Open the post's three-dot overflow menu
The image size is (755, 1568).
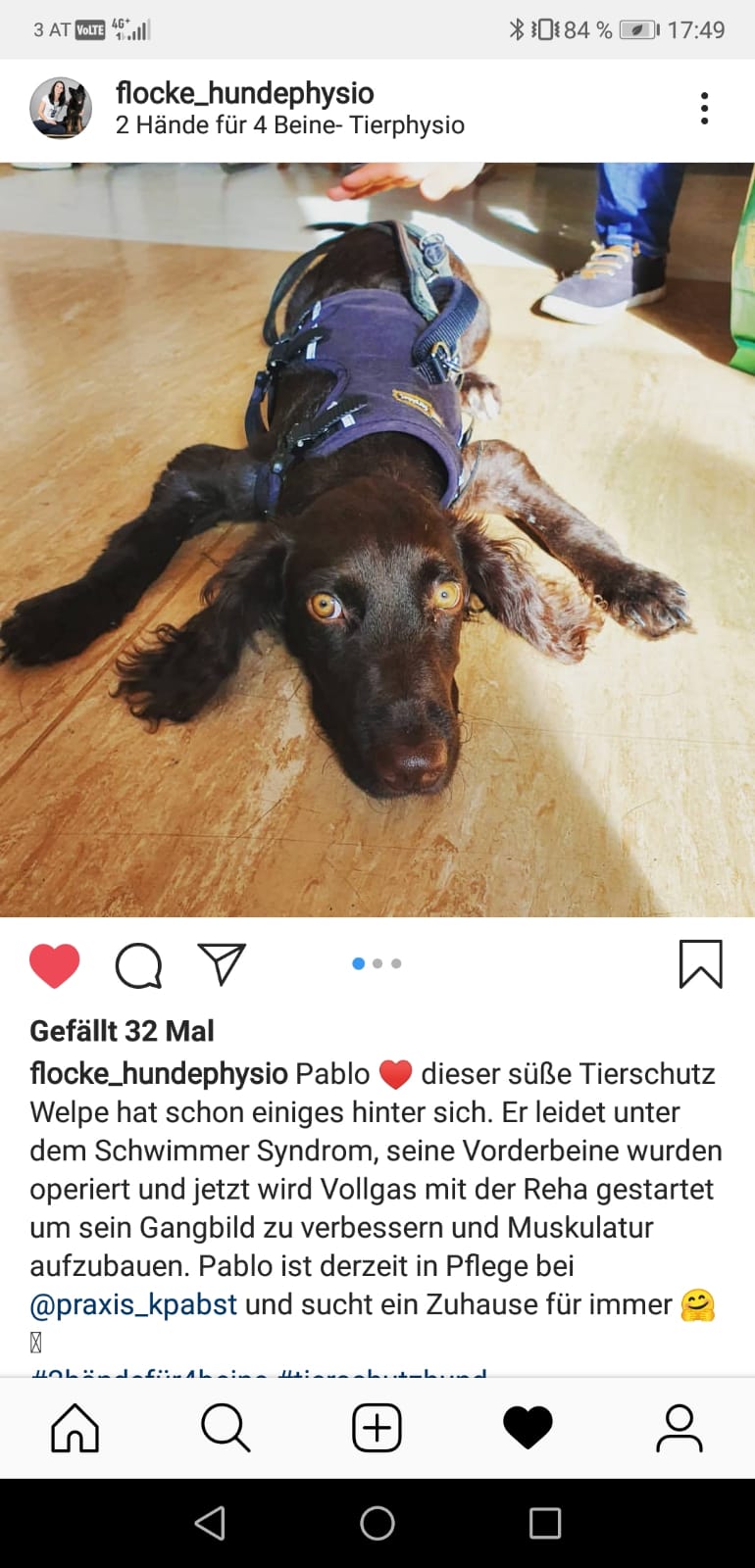click(x=704, y=109)
